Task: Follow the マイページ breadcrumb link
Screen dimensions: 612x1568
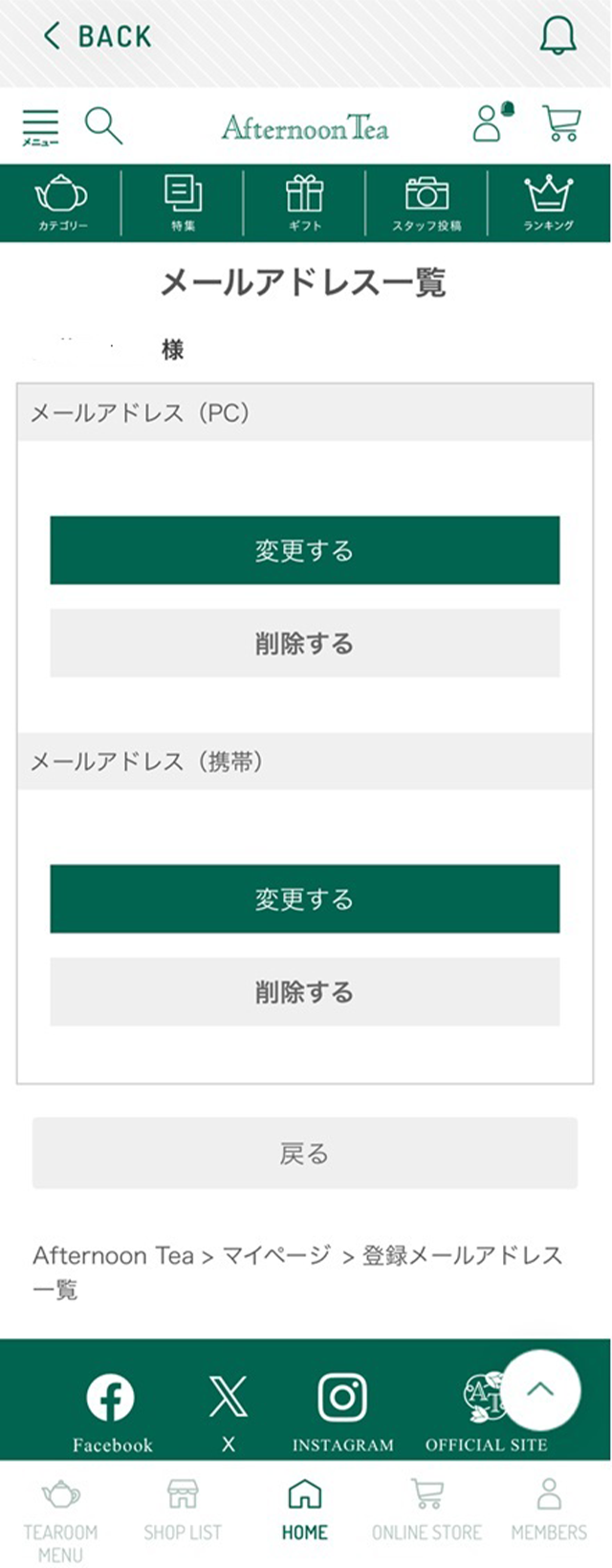Action: pos(276,1255)
